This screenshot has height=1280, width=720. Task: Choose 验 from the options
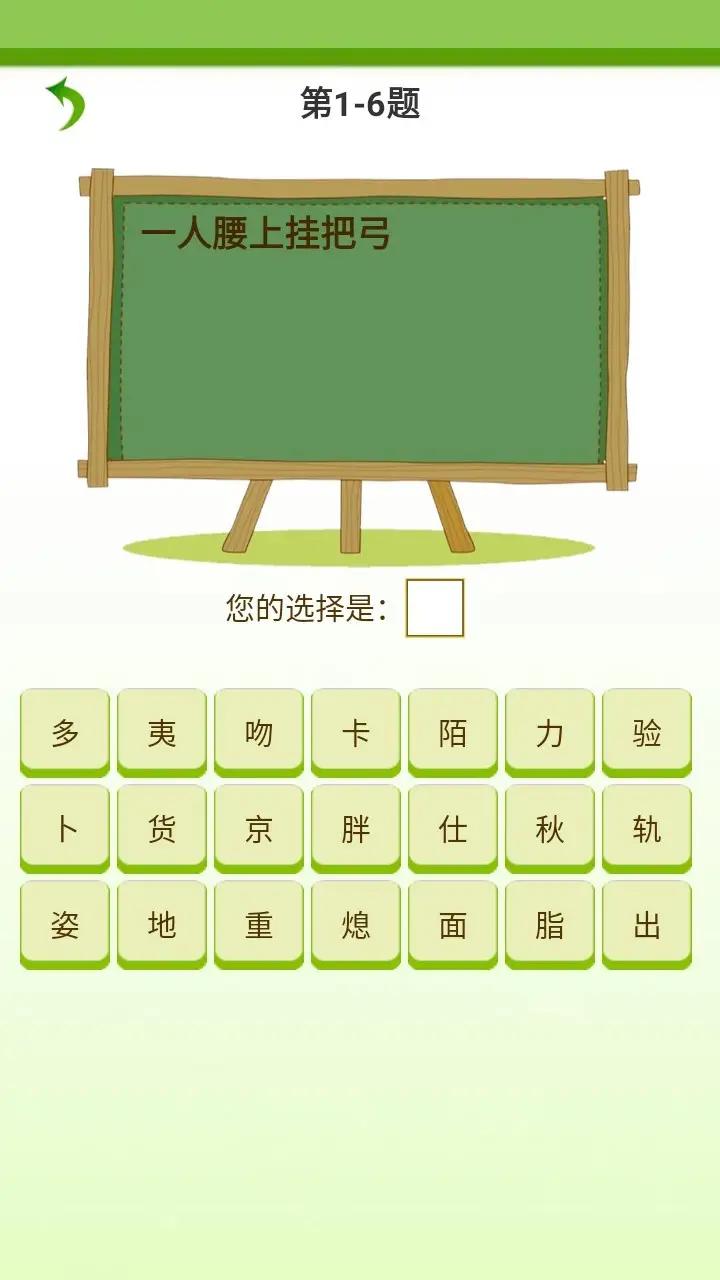[x=646, y=733]
